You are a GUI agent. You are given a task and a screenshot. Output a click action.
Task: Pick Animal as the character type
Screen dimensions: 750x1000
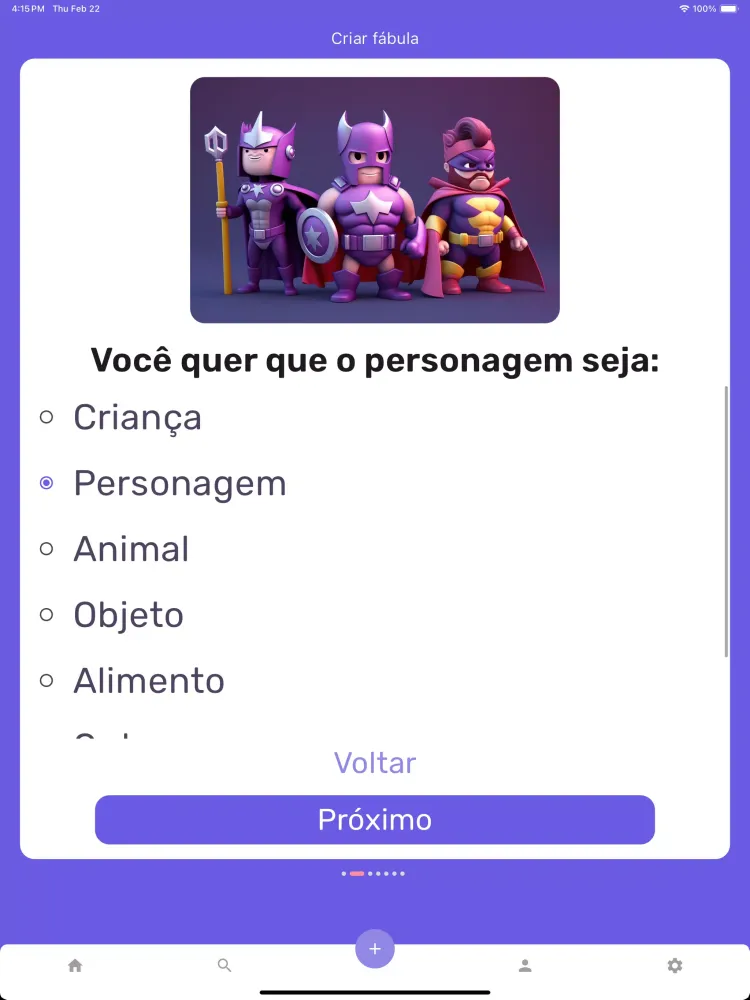click(x=46, y=549)
